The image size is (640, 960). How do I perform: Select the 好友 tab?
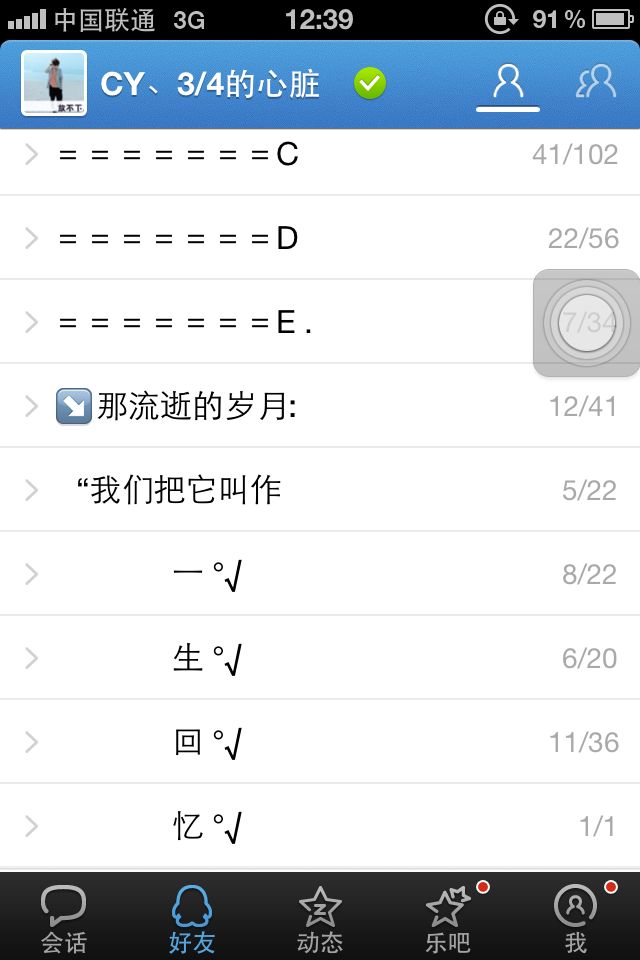(192, 917)
